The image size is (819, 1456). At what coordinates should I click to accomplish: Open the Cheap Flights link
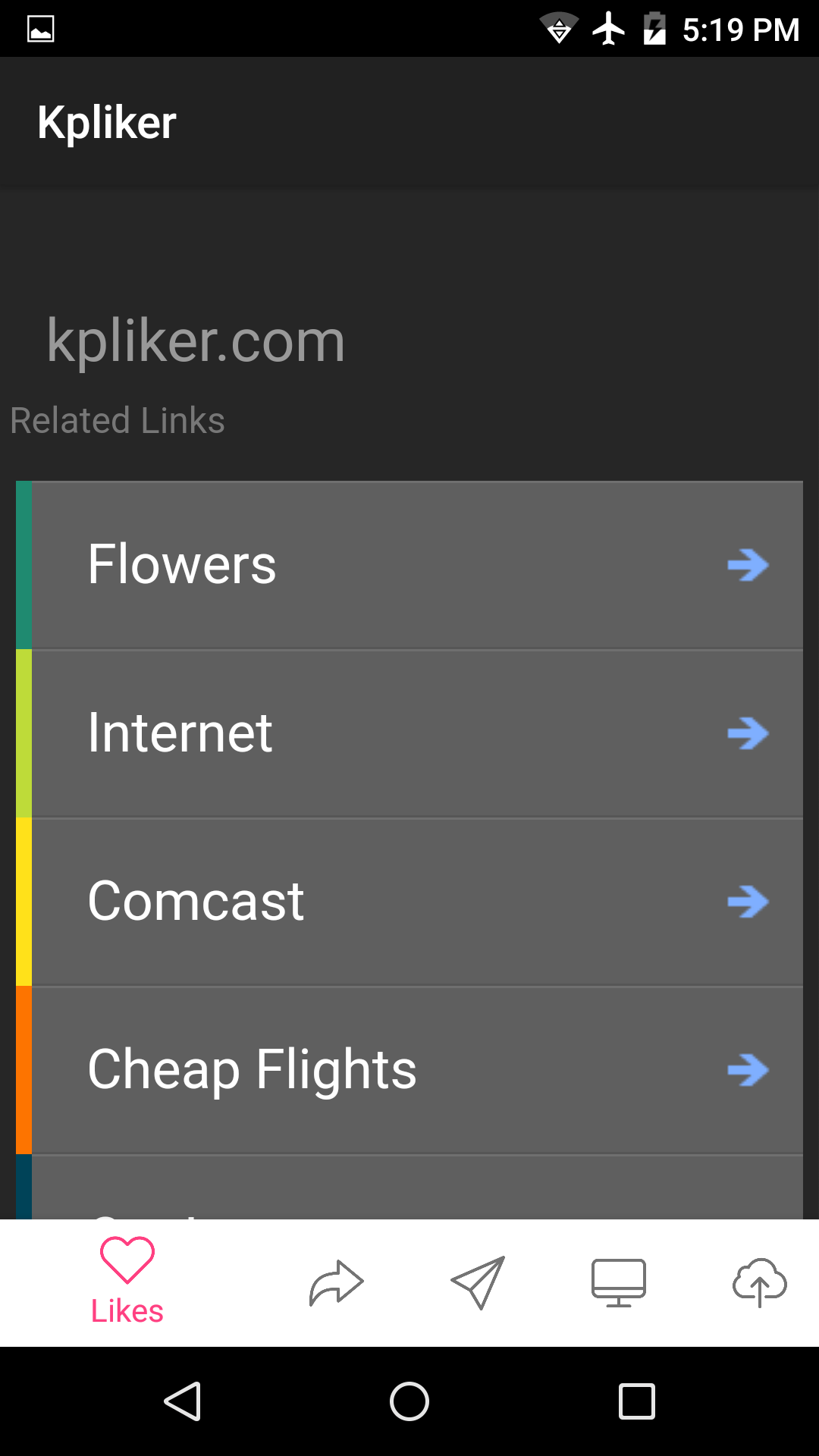pos(409,1070)
